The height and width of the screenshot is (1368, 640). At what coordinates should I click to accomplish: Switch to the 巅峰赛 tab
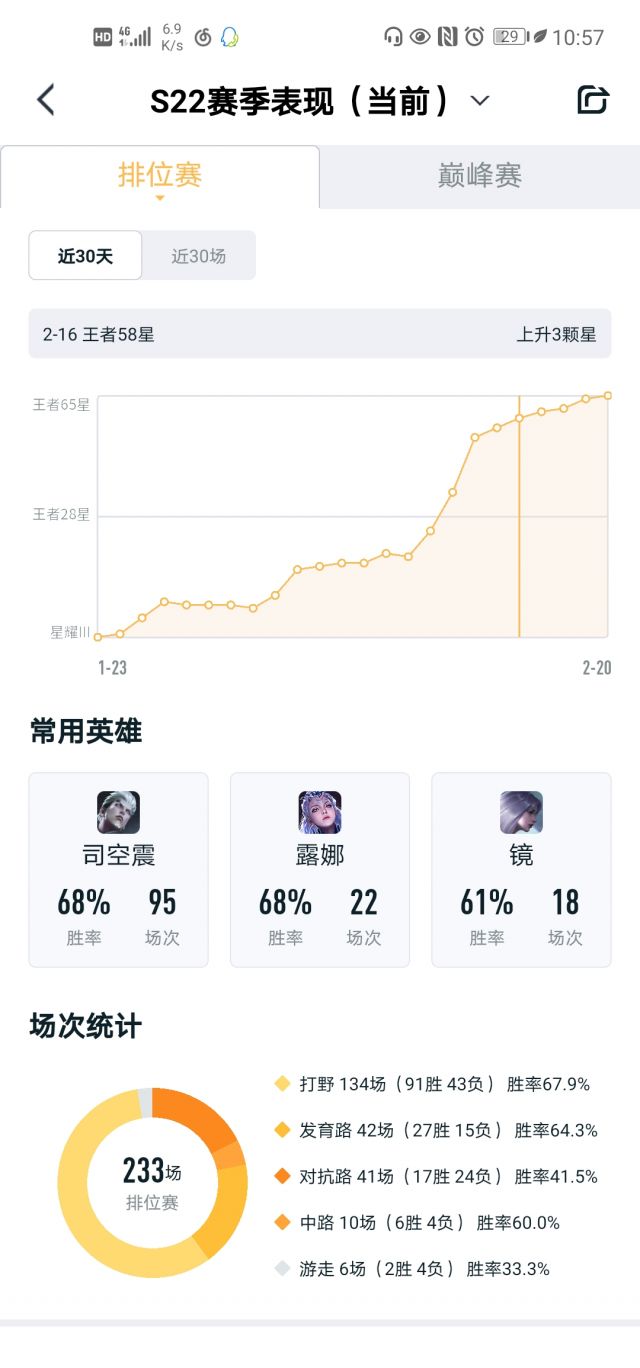tap(480, 176)
